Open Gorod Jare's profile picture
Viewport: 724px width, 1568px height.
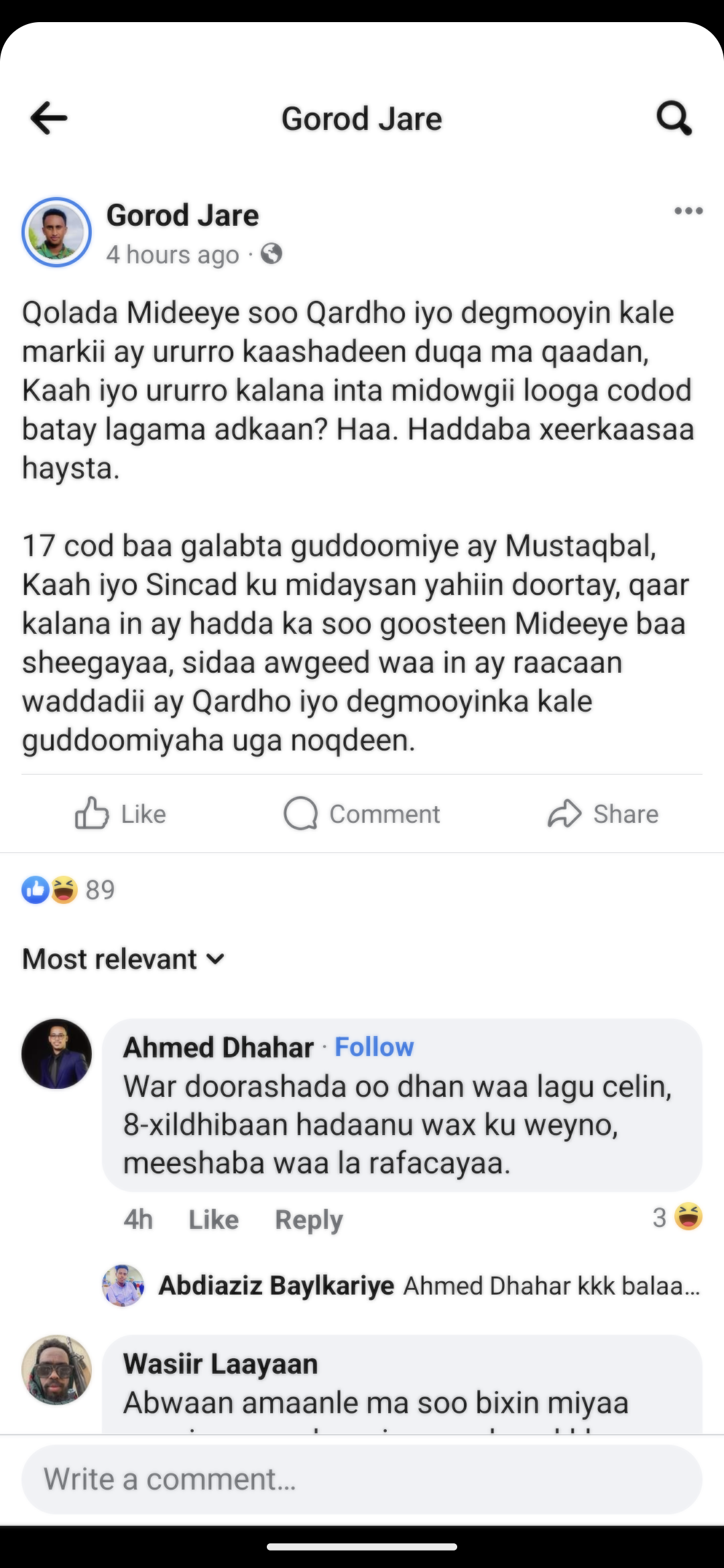57,233
